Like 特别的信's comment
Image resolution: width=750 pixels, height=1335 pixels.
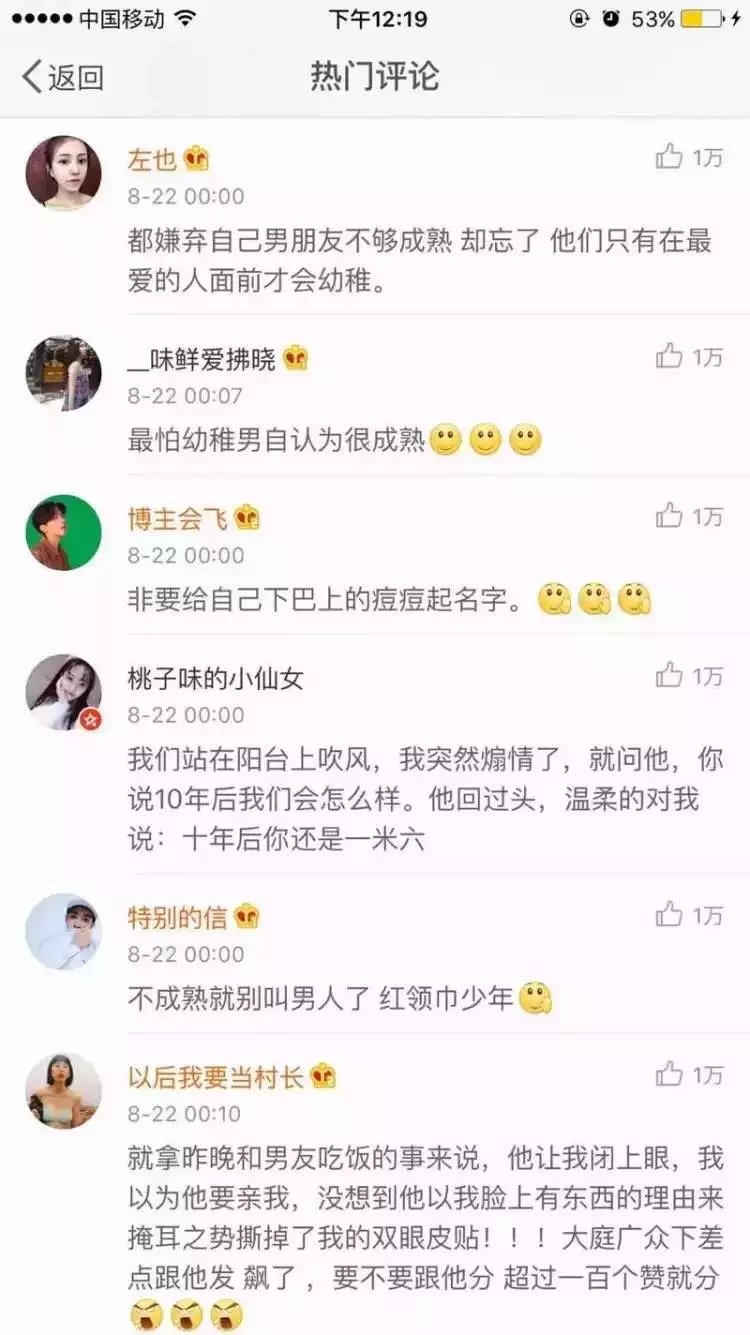click(x=689, y=915)
